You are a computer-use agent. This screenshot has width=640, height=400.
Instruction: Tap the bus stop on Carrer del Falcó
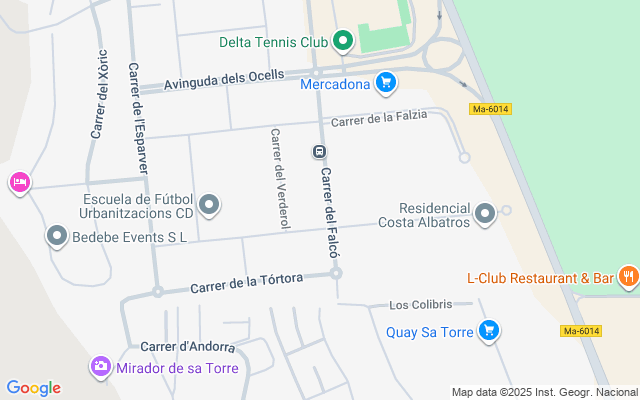click(x=319, y=152)
